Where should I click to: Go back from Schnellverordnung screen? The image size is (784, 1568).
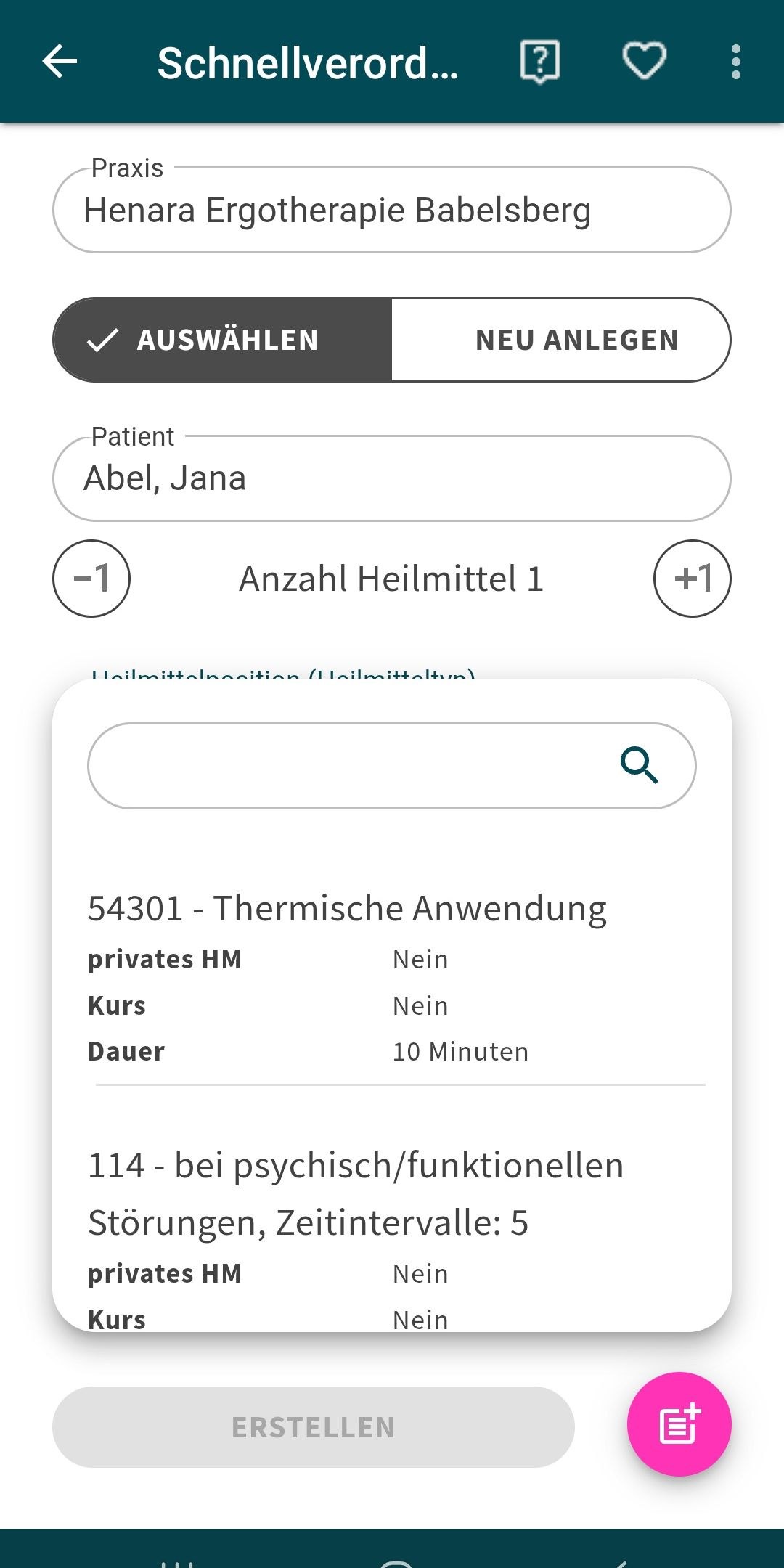(60, 62)
